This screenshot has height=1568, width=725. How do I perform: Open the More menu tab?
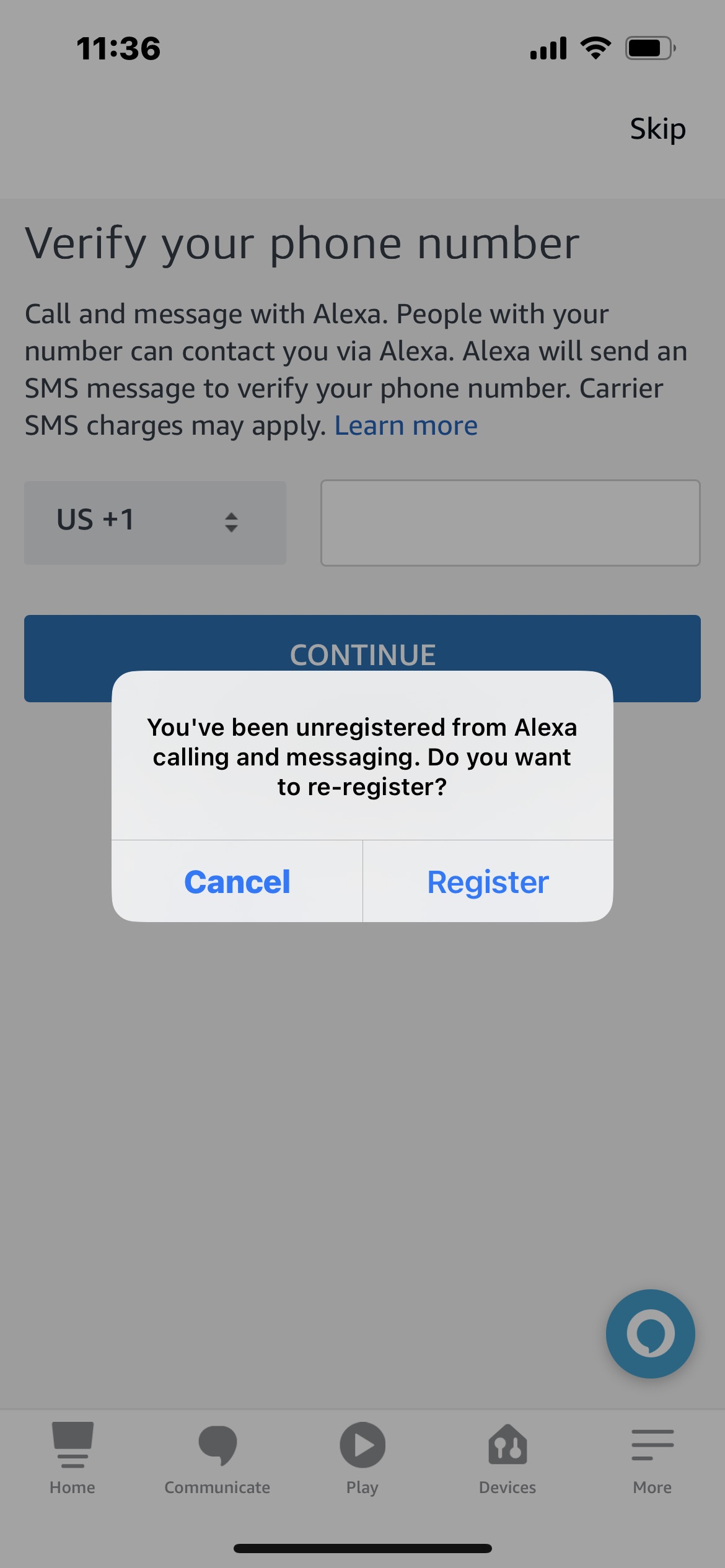click(652, 1458)
